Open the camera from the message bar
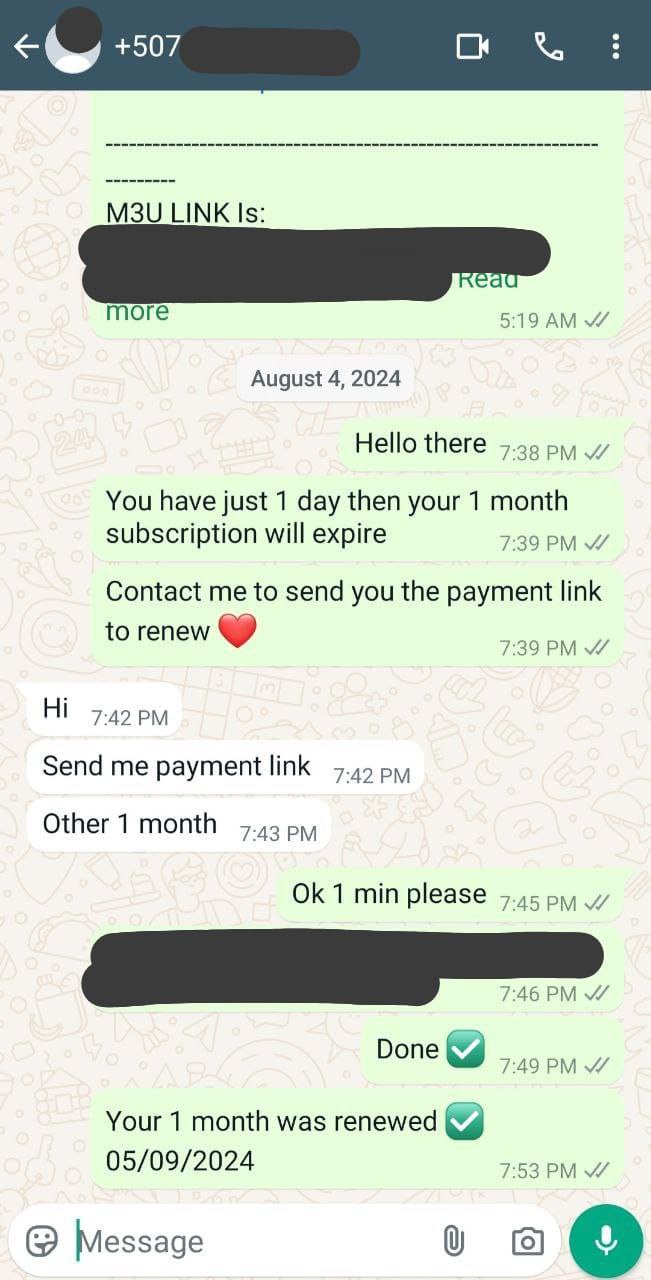Image resolution: width=651 pixels, height=1280 pixels. pyautogui.click(x=527, y=1241)
